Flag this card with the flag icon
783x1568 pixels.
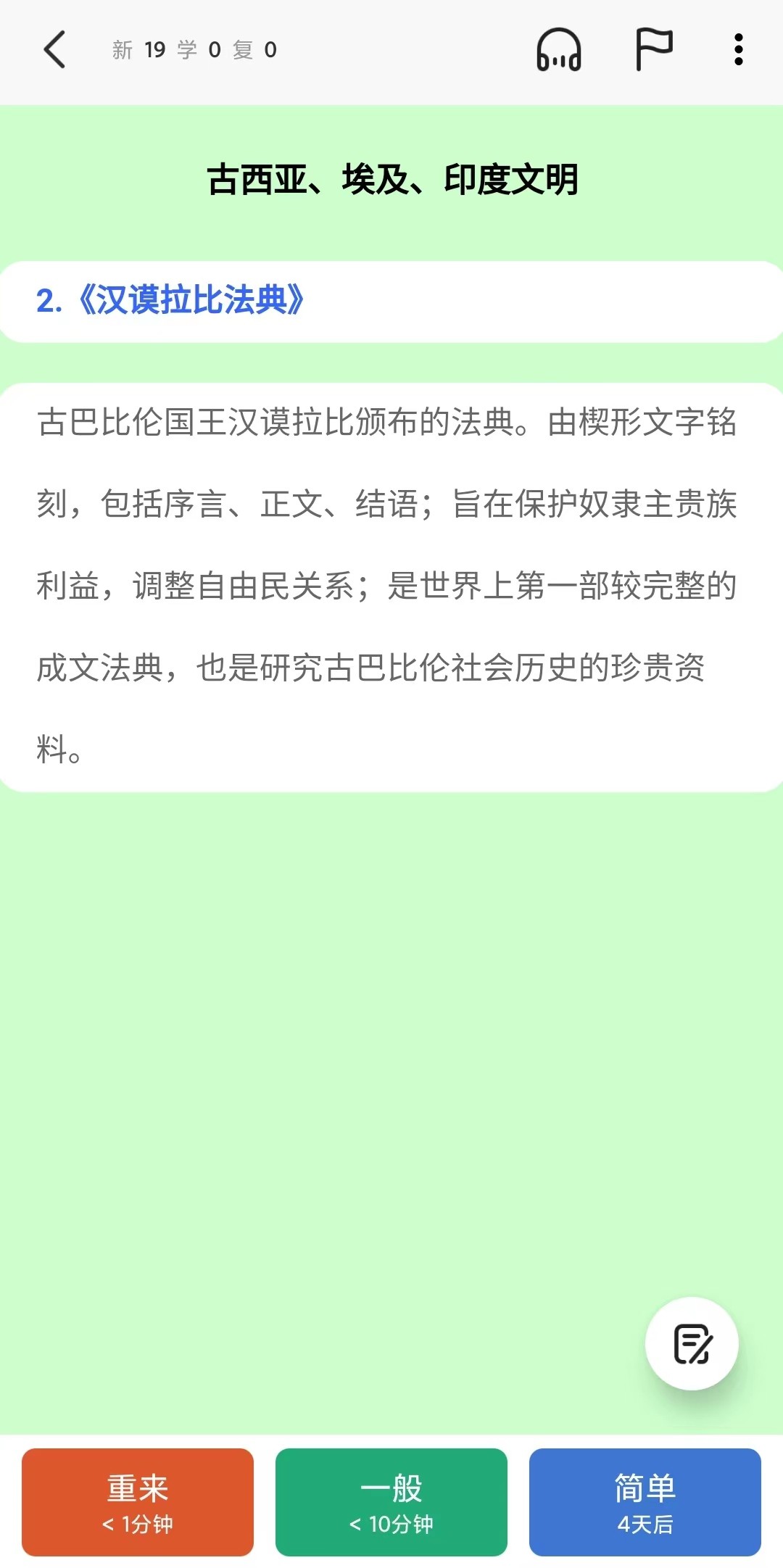[x=654, y=49]
